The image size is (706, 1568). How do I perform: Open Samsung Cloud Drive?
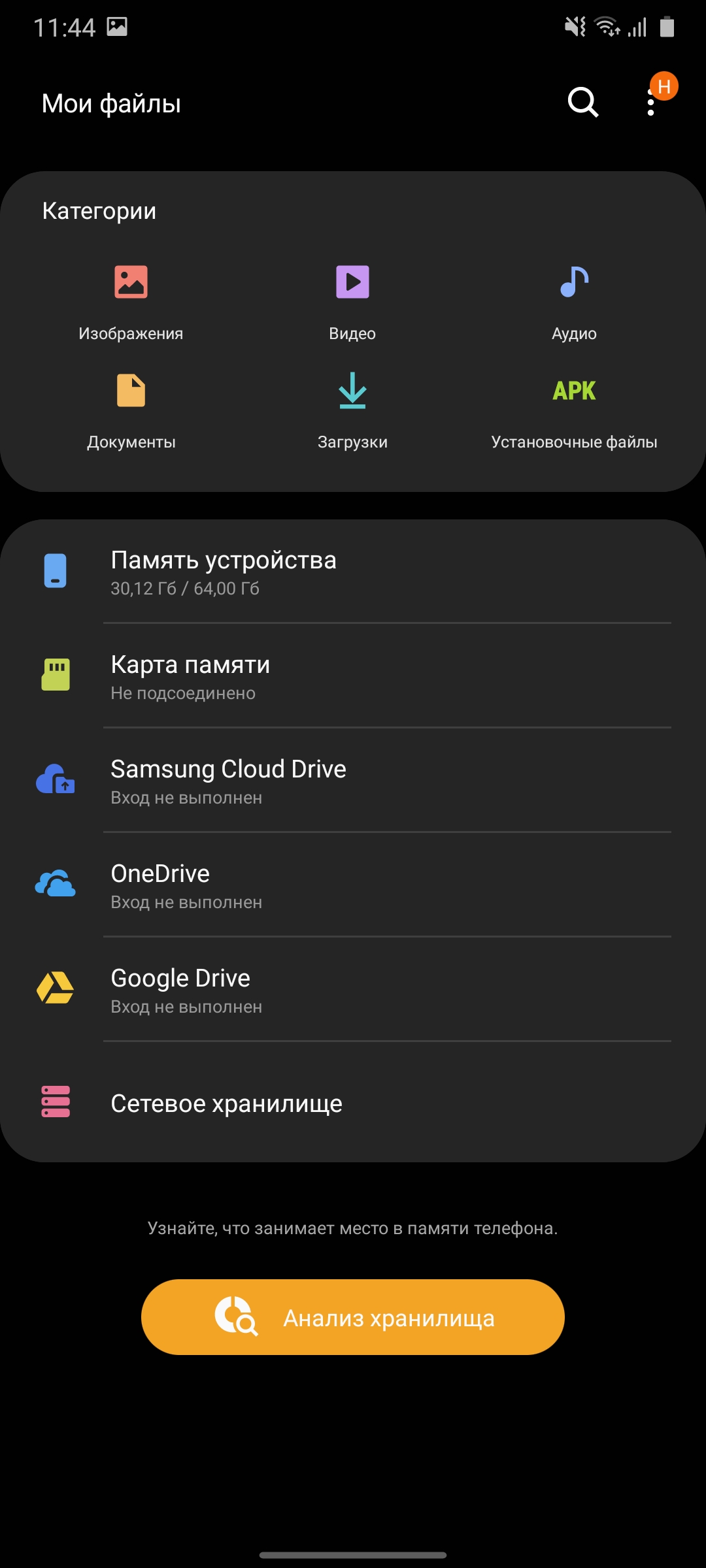tap(353, 781)
